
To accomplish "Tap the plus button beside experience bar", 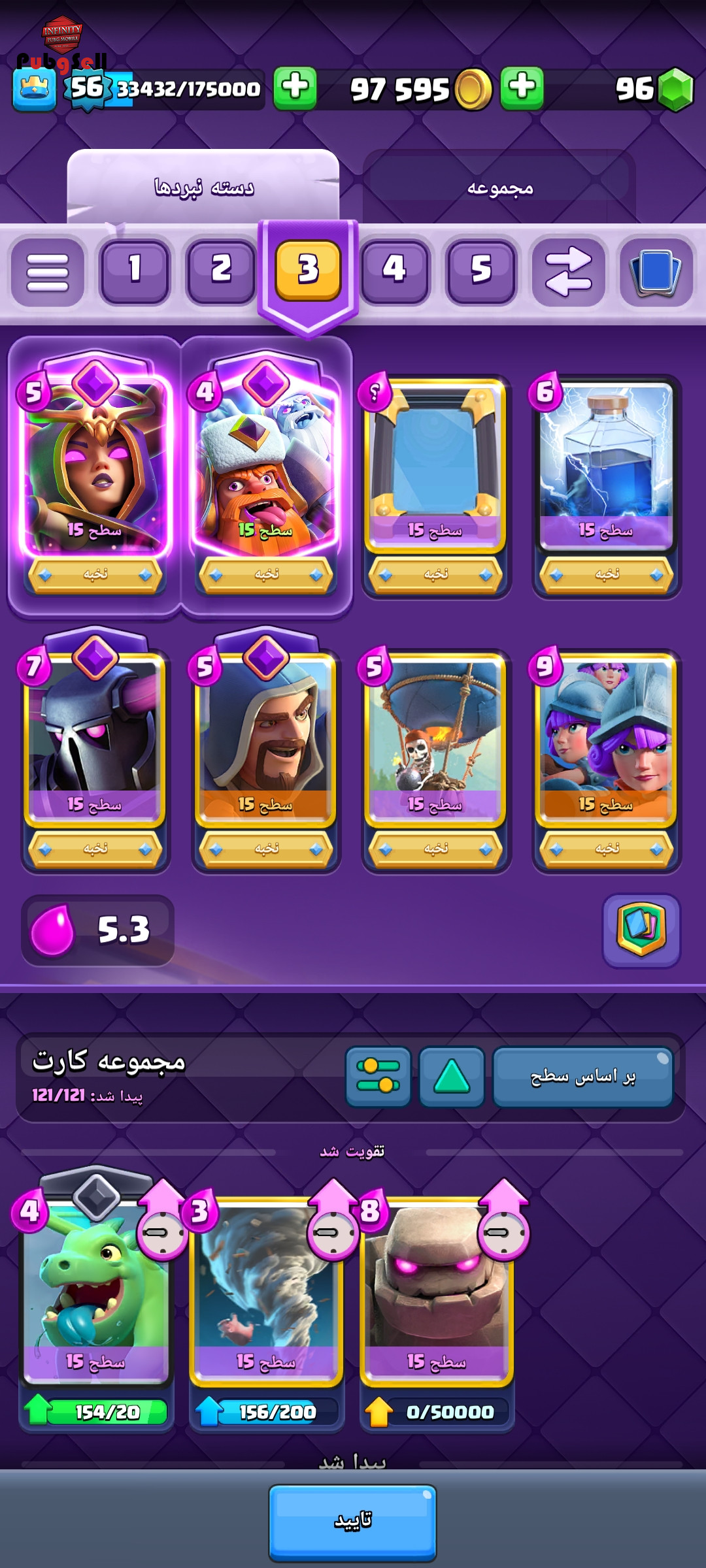I will tap(295, 88).
